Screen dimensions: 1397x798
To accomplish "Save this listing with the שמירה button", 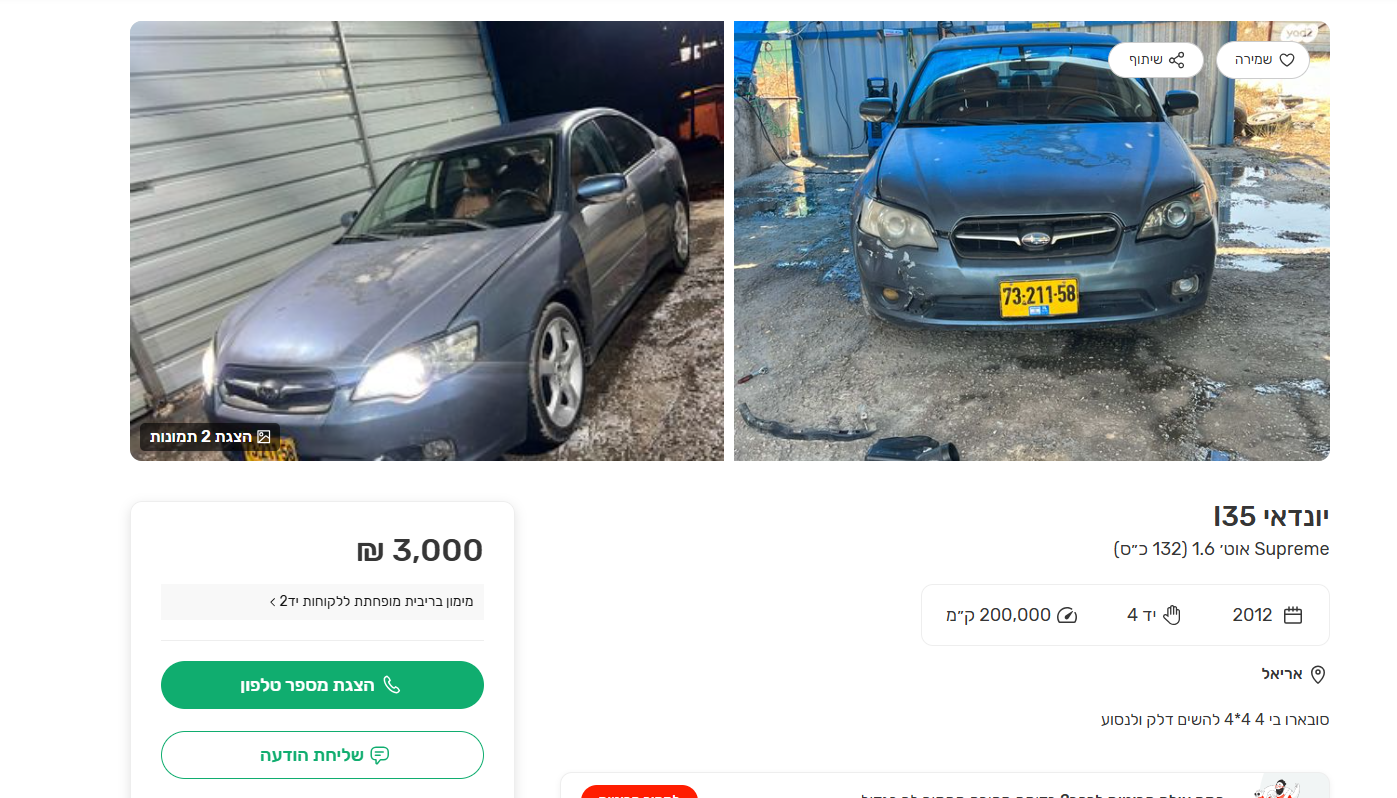I will tap(1263, 60).
